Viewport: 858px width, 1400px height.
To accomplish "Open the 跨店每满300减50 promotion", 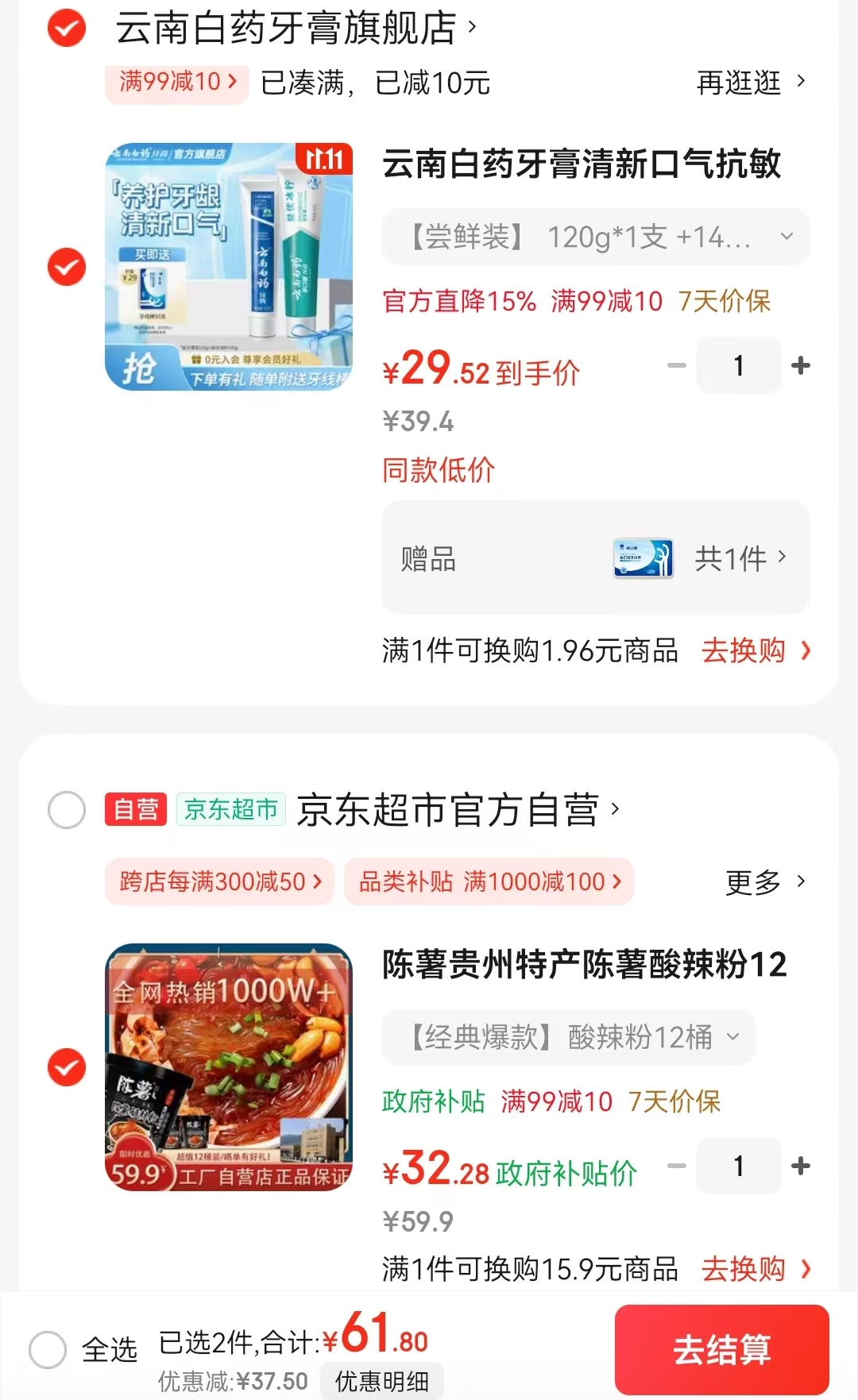I will [x=219, y=881].
